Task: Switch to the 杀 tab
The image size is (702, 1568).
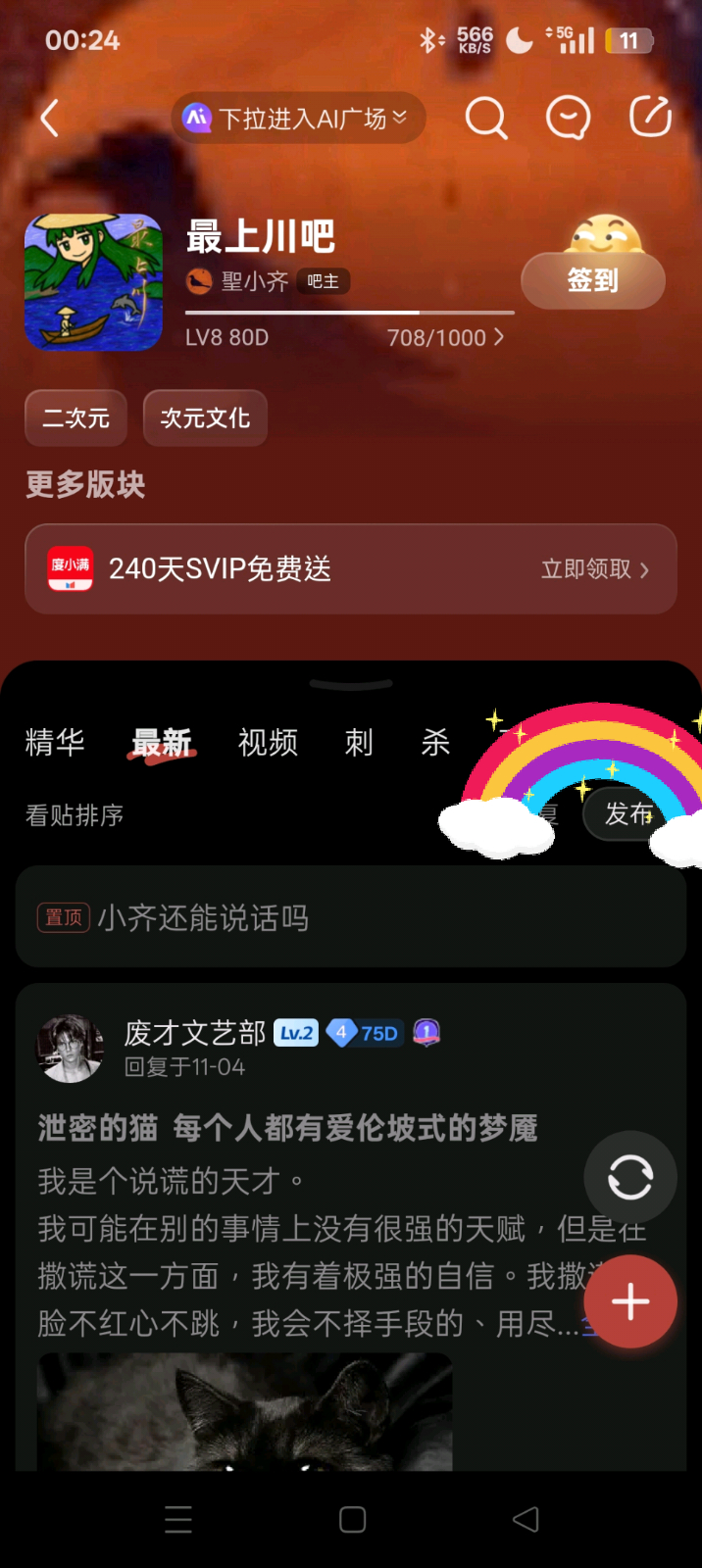Action: click(x=435, y=743)
